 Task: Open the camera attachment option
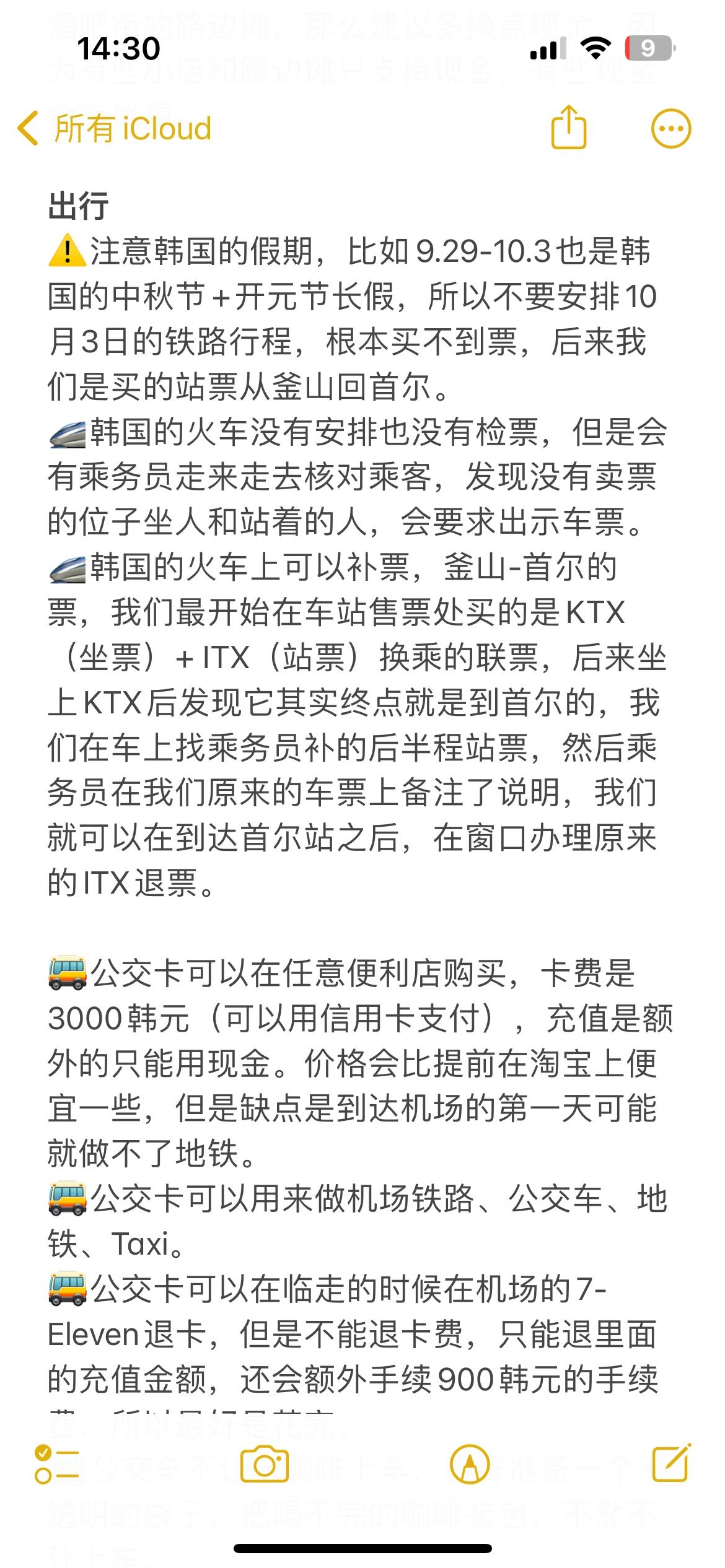click(x=265, y=1465)
